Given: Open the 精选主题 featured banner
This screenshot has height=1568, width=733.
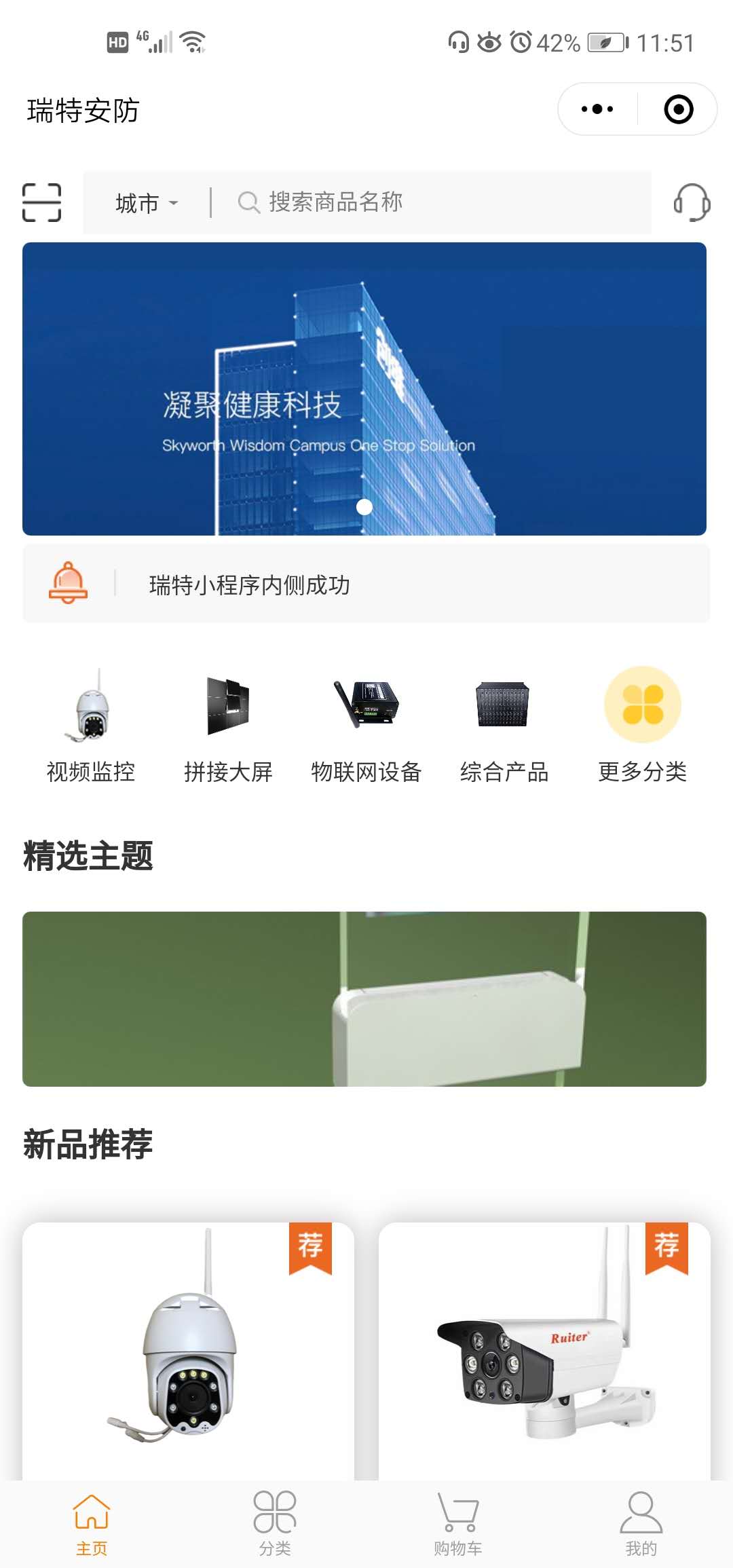Looking at the screenshot, I should tap(364, 998).
